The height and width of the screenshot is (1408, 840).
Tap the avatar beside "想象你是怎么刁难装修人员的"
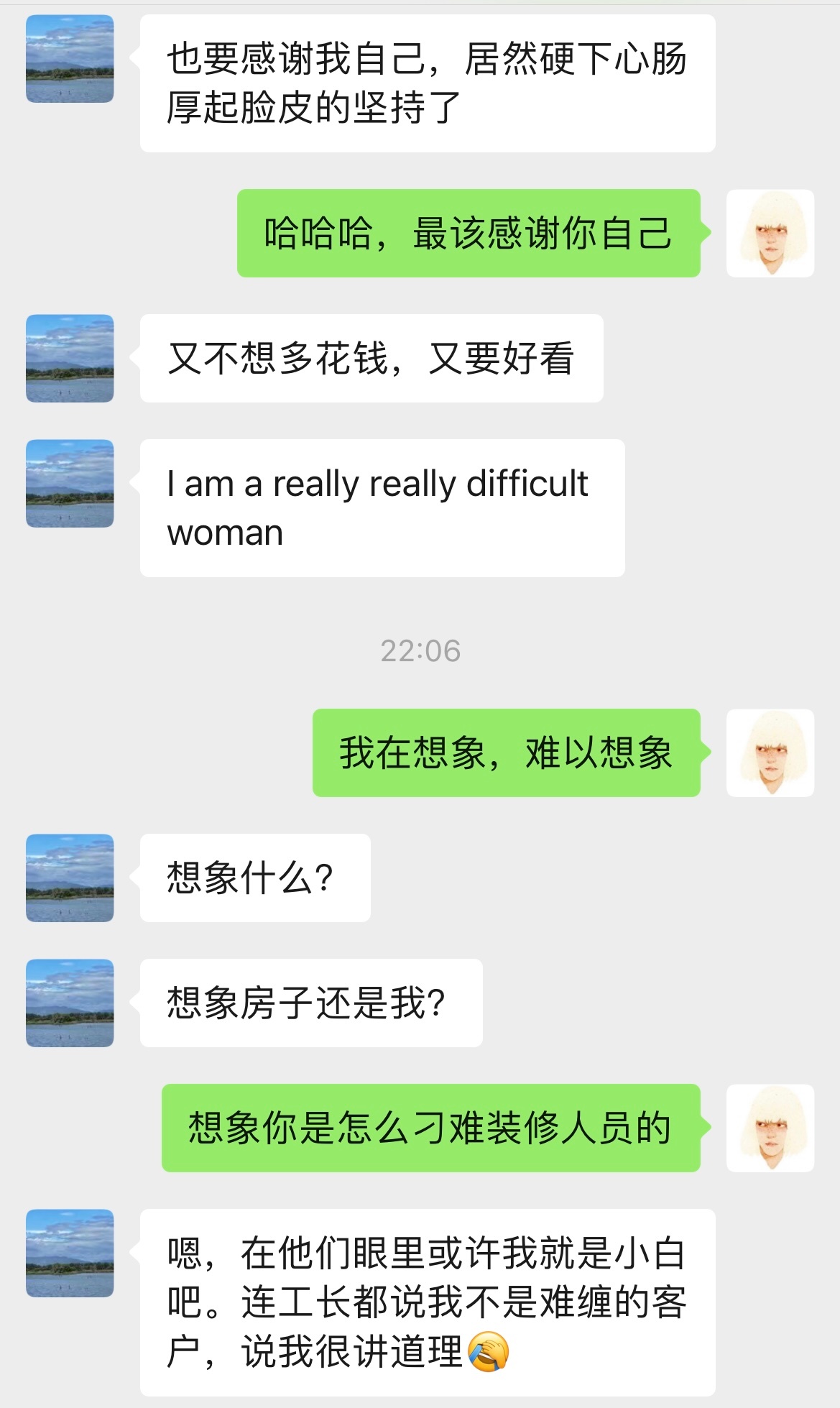(x=770, y=1128)
